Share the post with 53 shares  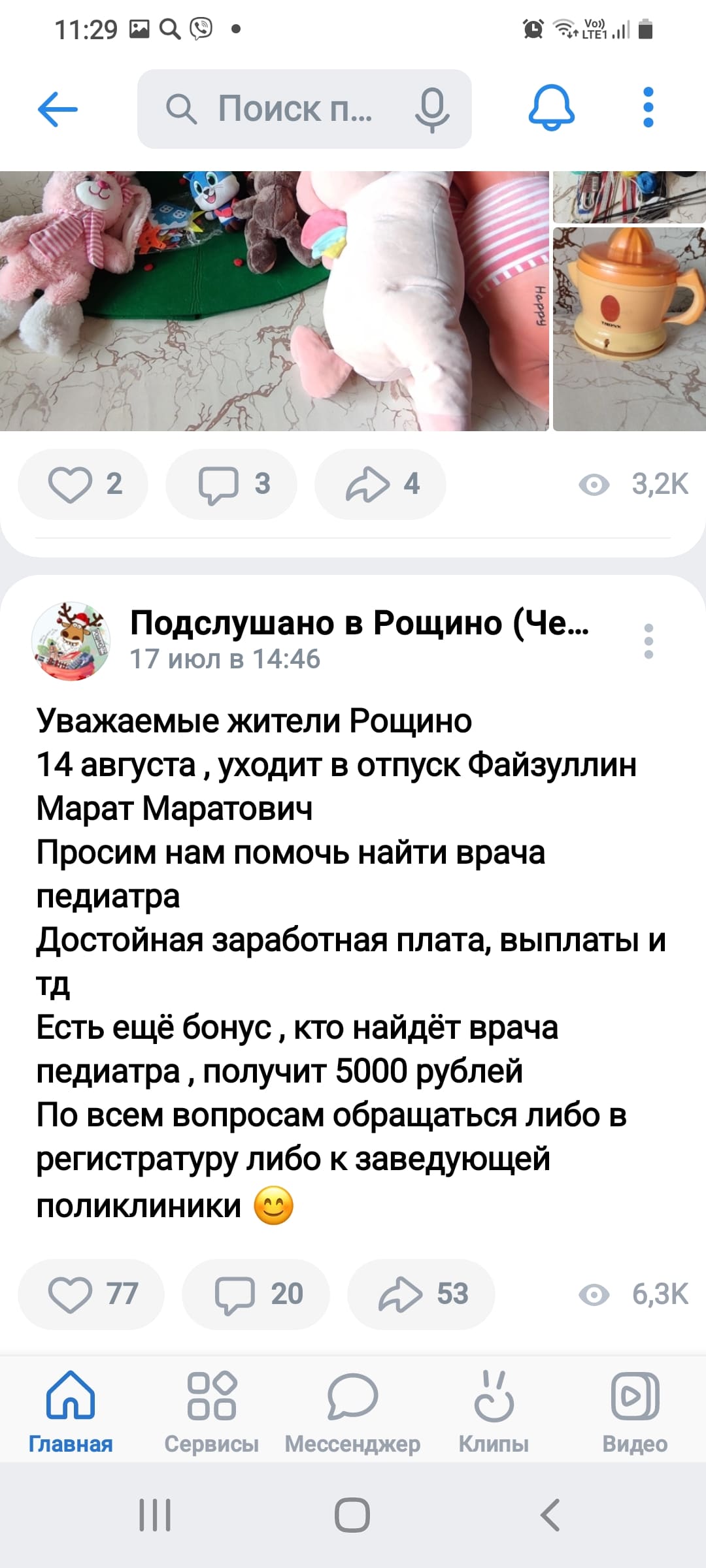click(x=421, y=1294)
